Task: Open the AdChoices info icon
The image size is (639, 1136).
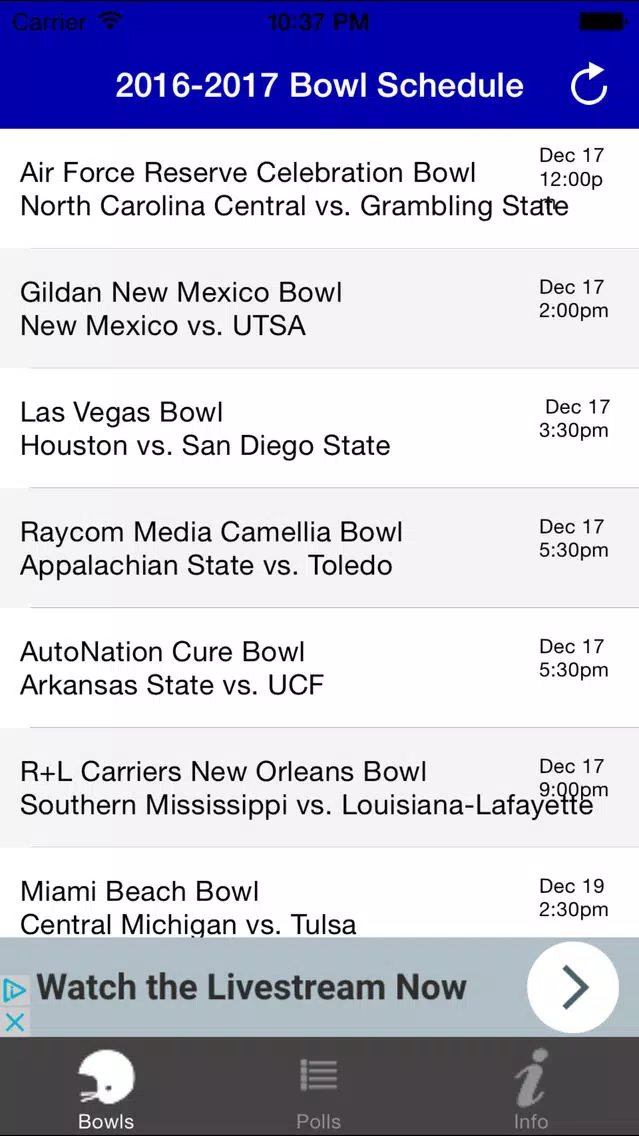Action: [14, 990]
